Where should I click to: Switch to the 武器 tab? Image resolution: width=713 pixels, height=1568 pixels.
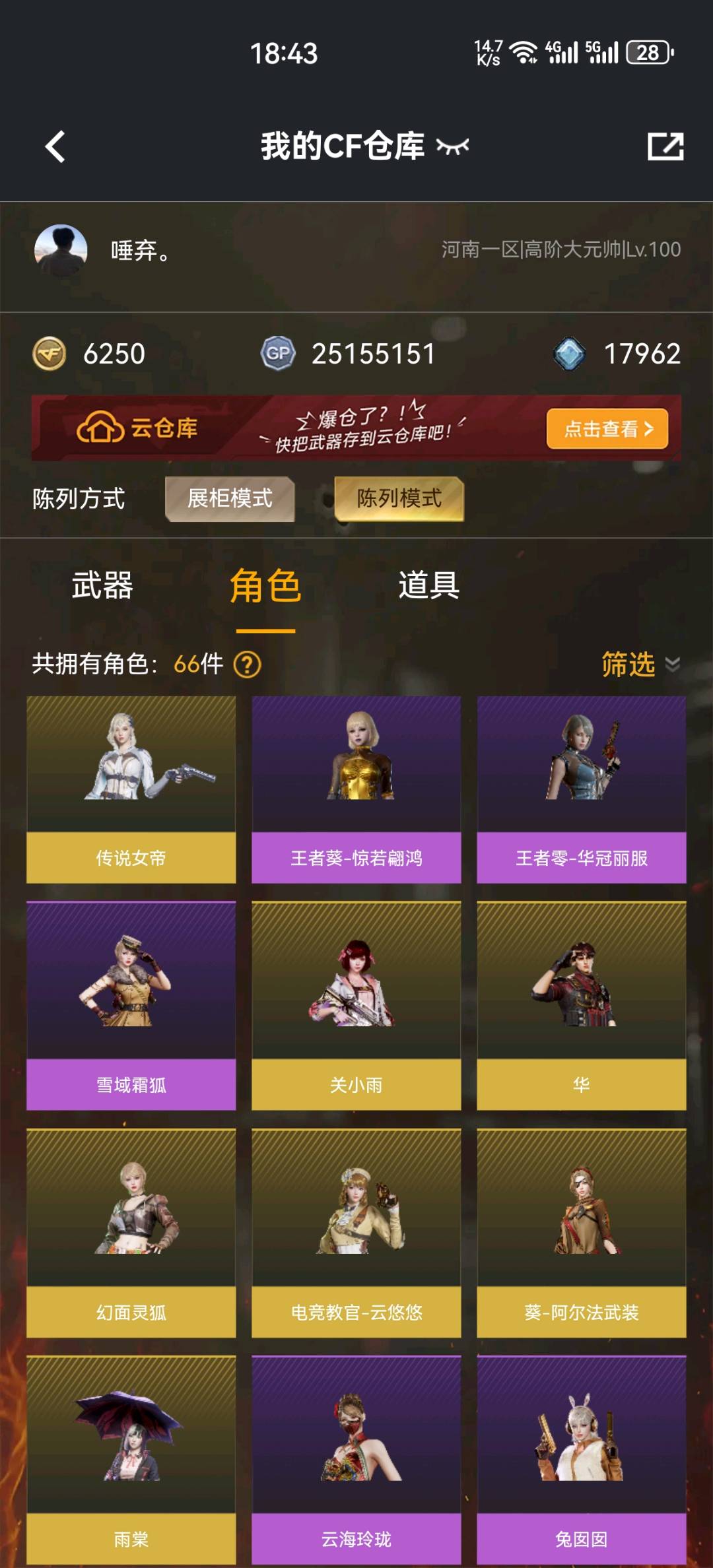[102, 586]
